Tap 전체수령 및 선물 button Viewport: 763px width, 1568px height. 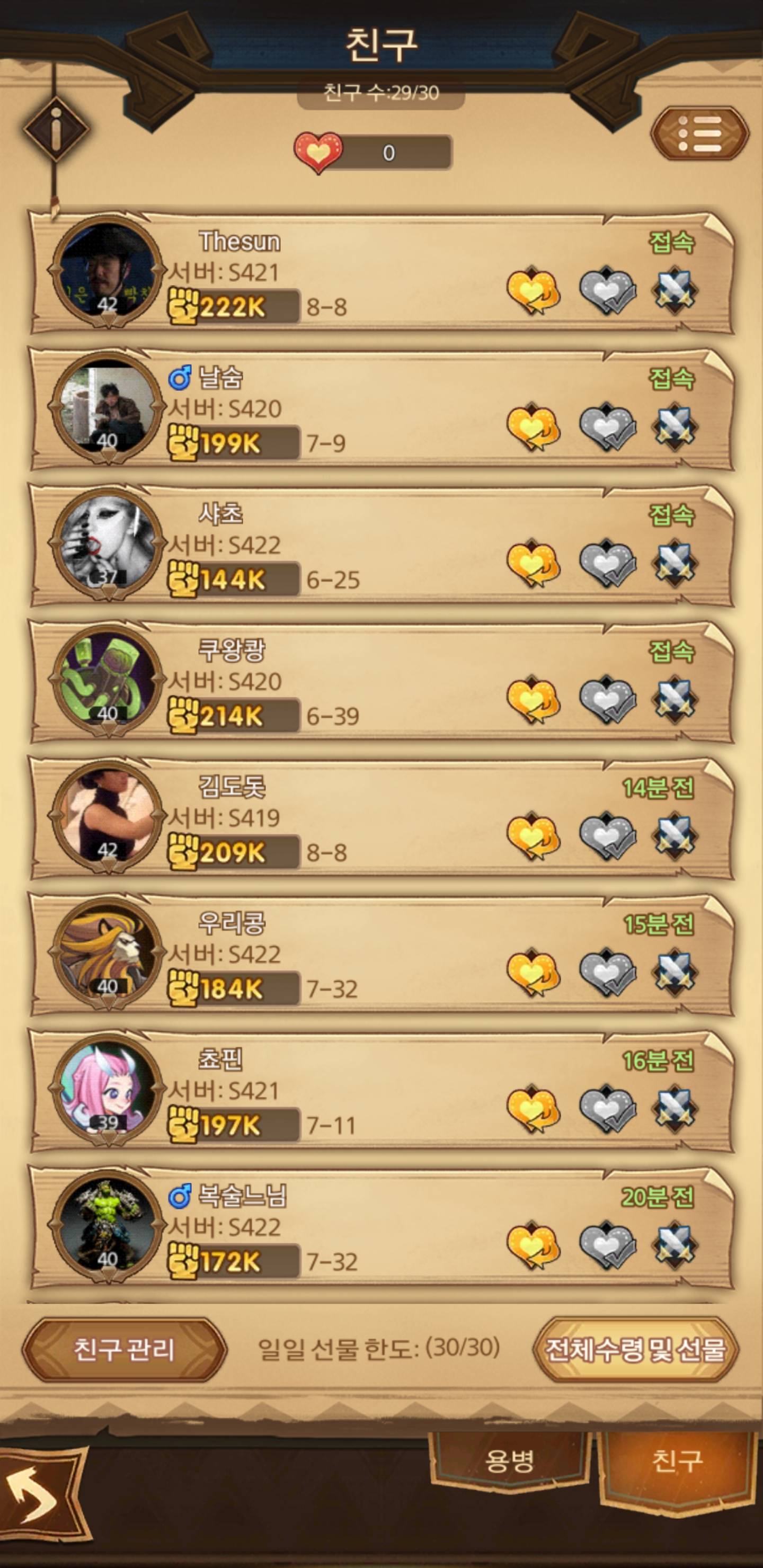click(x=635, y=1349)
